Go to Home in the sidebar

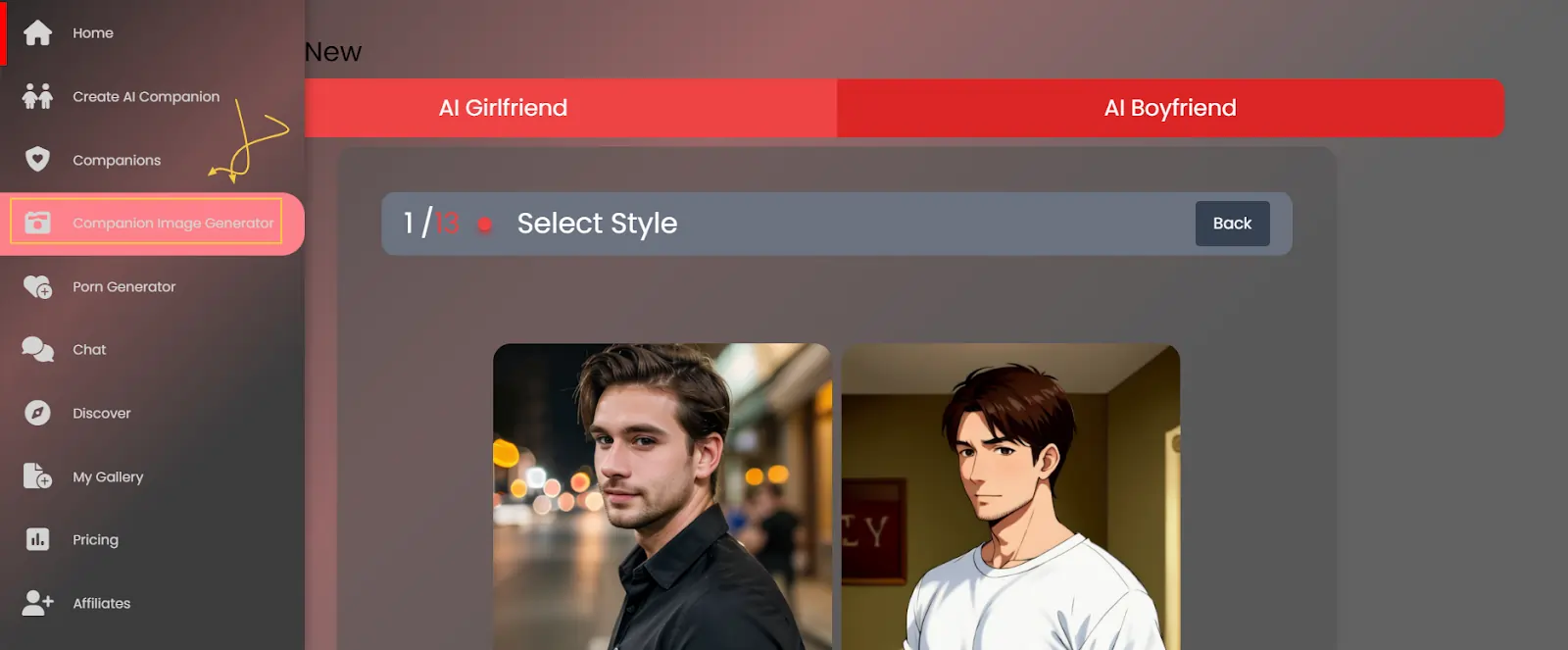pos(92,33)
